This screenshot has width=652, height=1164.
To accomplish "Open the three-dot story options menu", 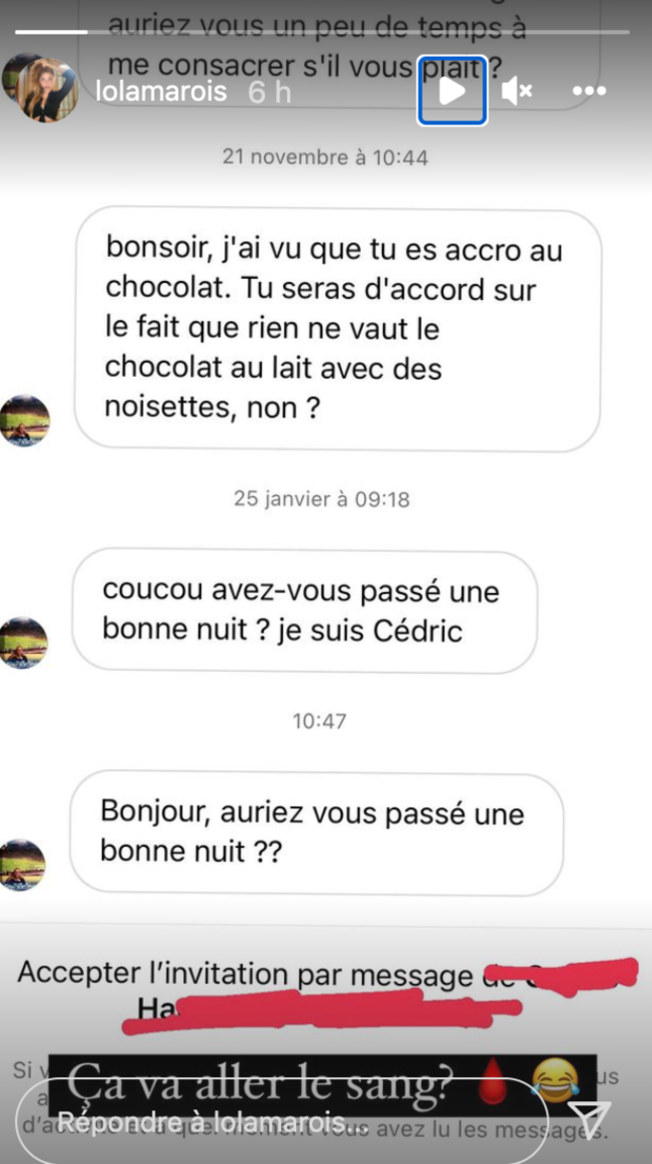I will point(589,92).
